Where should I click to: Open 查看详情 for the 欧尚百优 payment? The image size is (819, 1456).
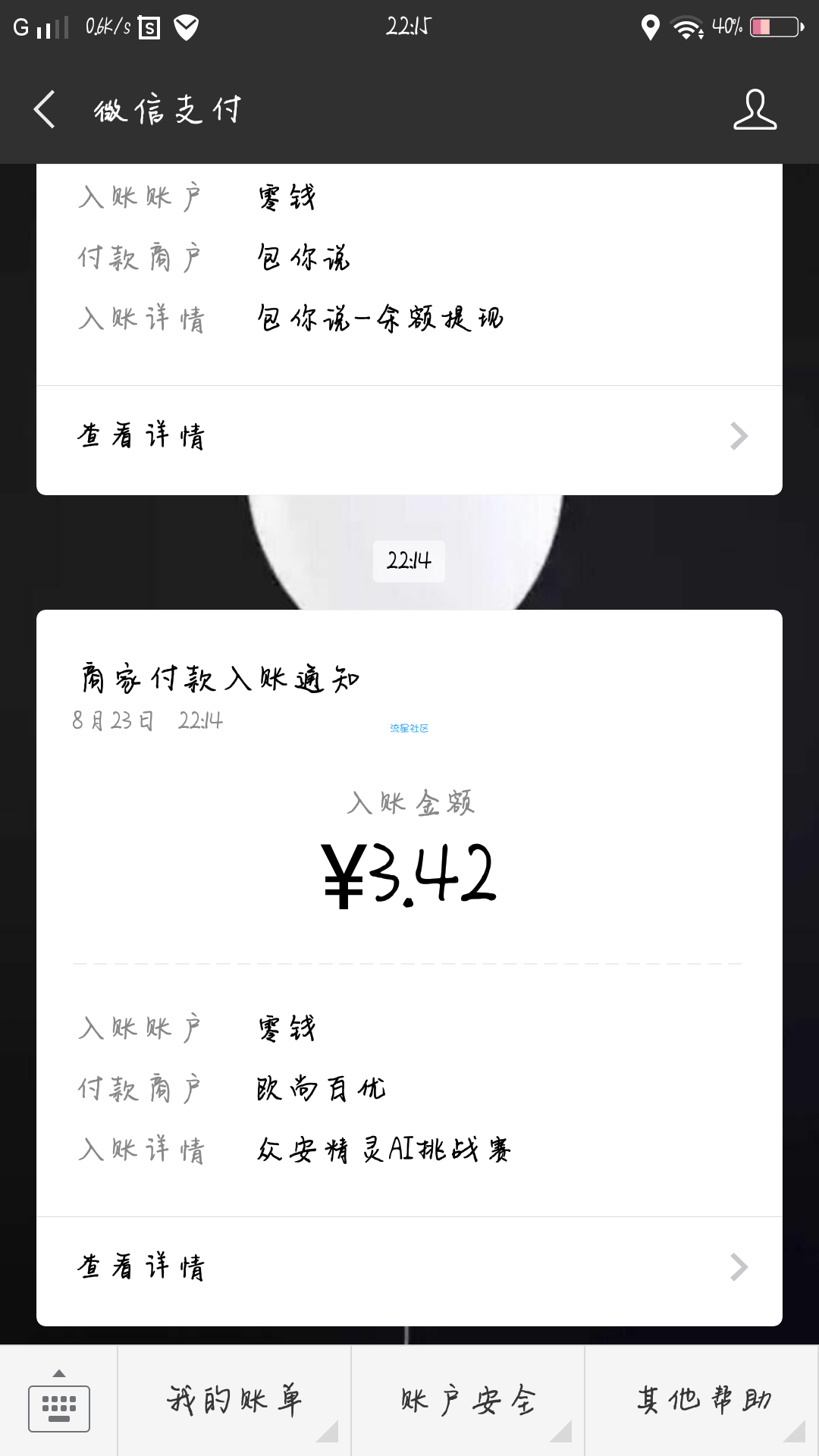(x=409, y=1268)
